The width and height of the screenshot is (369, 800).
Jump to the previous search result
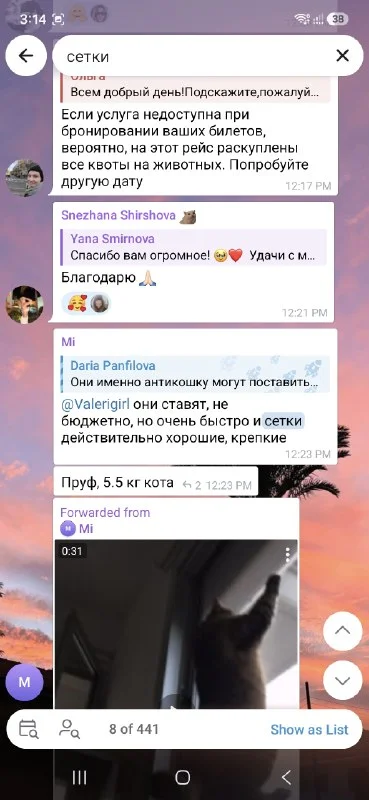(342, 630)
